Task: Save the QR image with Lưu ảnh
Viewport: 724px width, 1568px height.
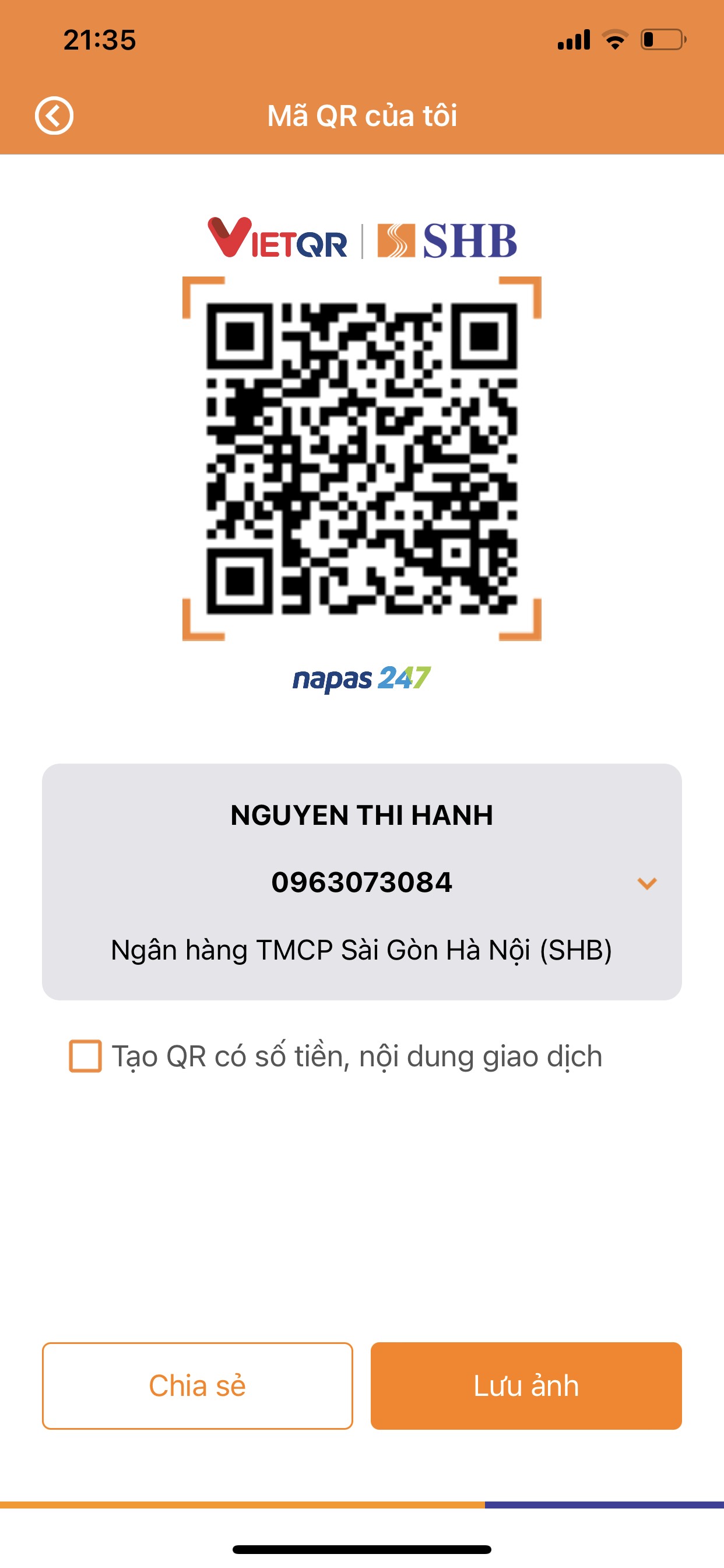Action: tap(526, 1386)
